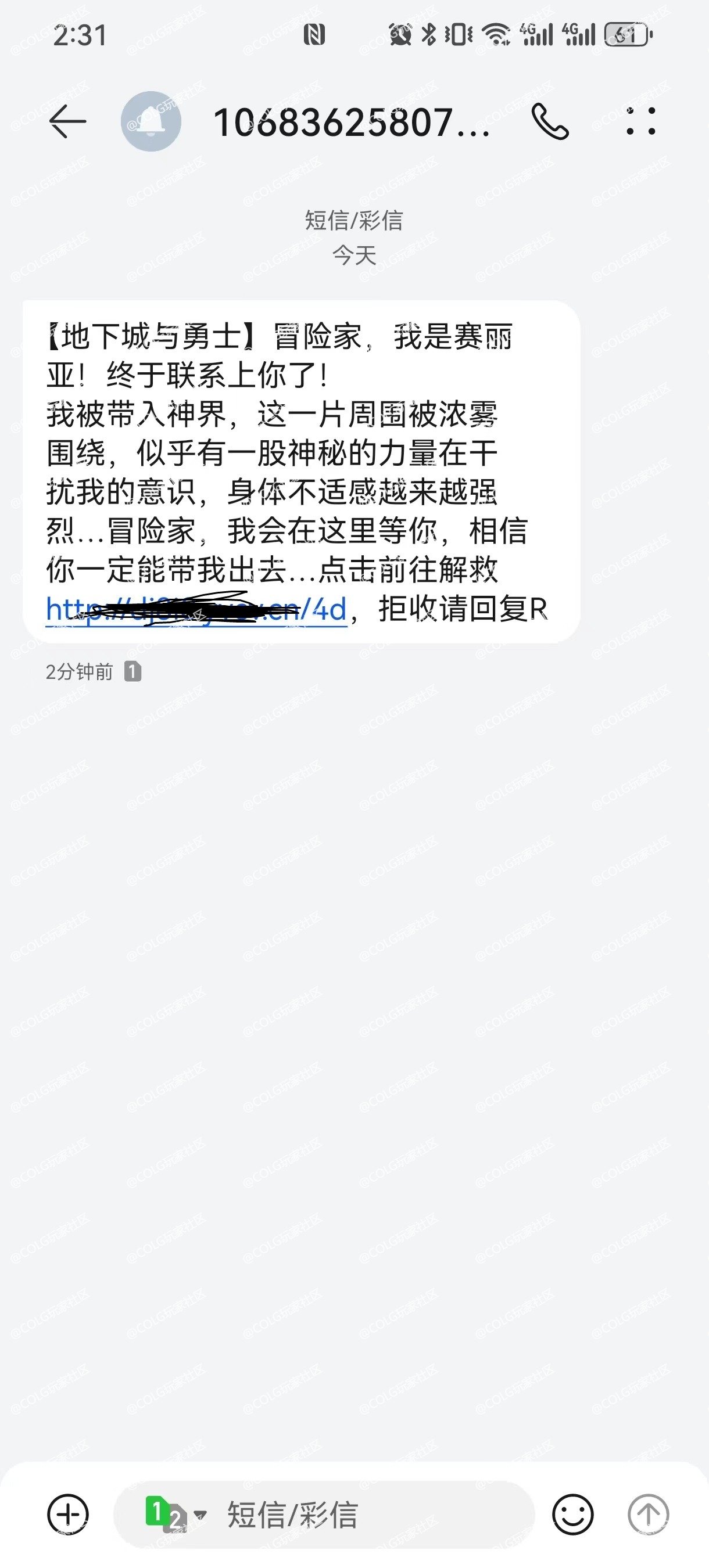
Task: Open the scribbled link ending in /4d
Action: (196, 608)
